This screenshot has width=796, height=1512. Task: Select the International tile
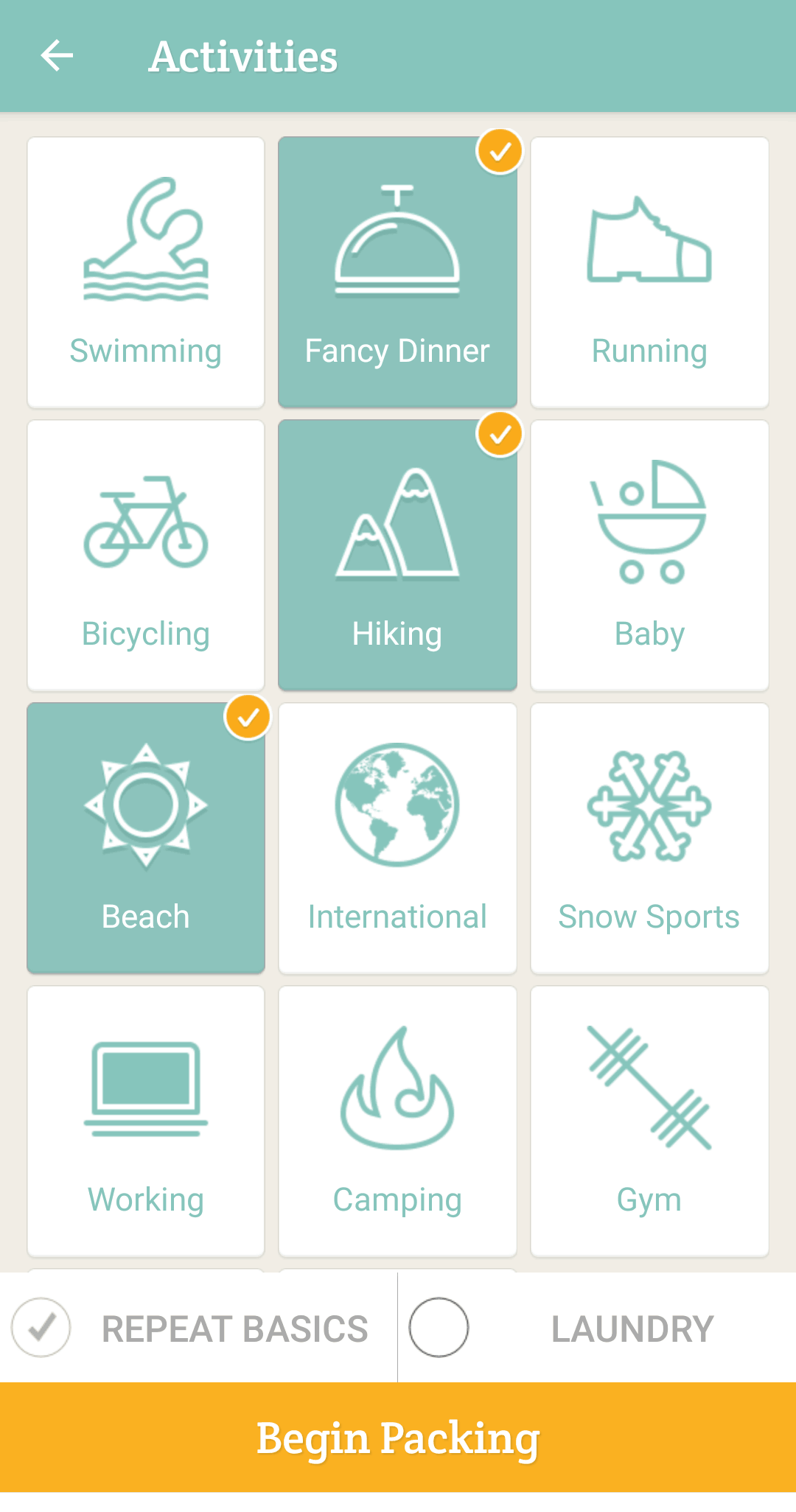point(397,838)
